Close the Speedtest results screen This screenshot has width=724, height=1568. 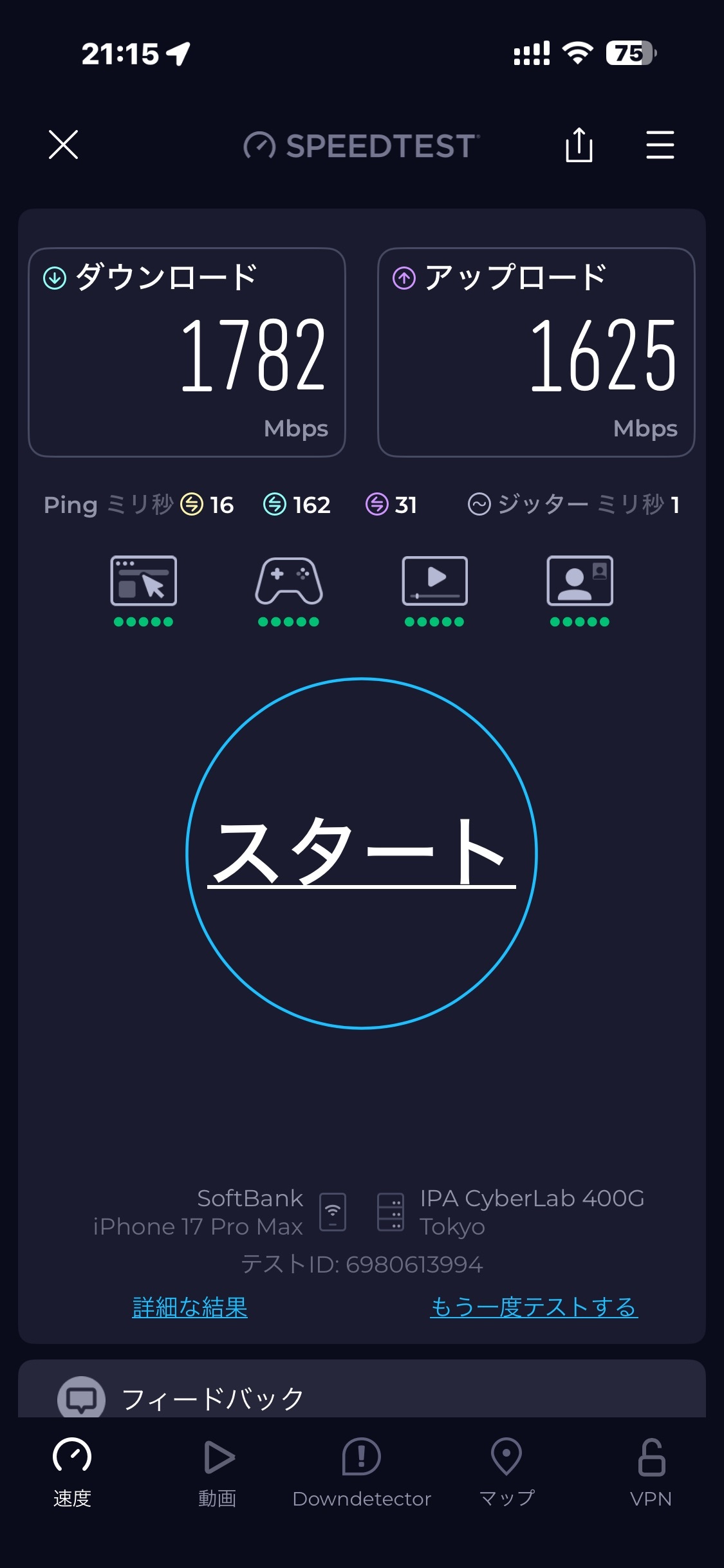(x=63, y=144)
